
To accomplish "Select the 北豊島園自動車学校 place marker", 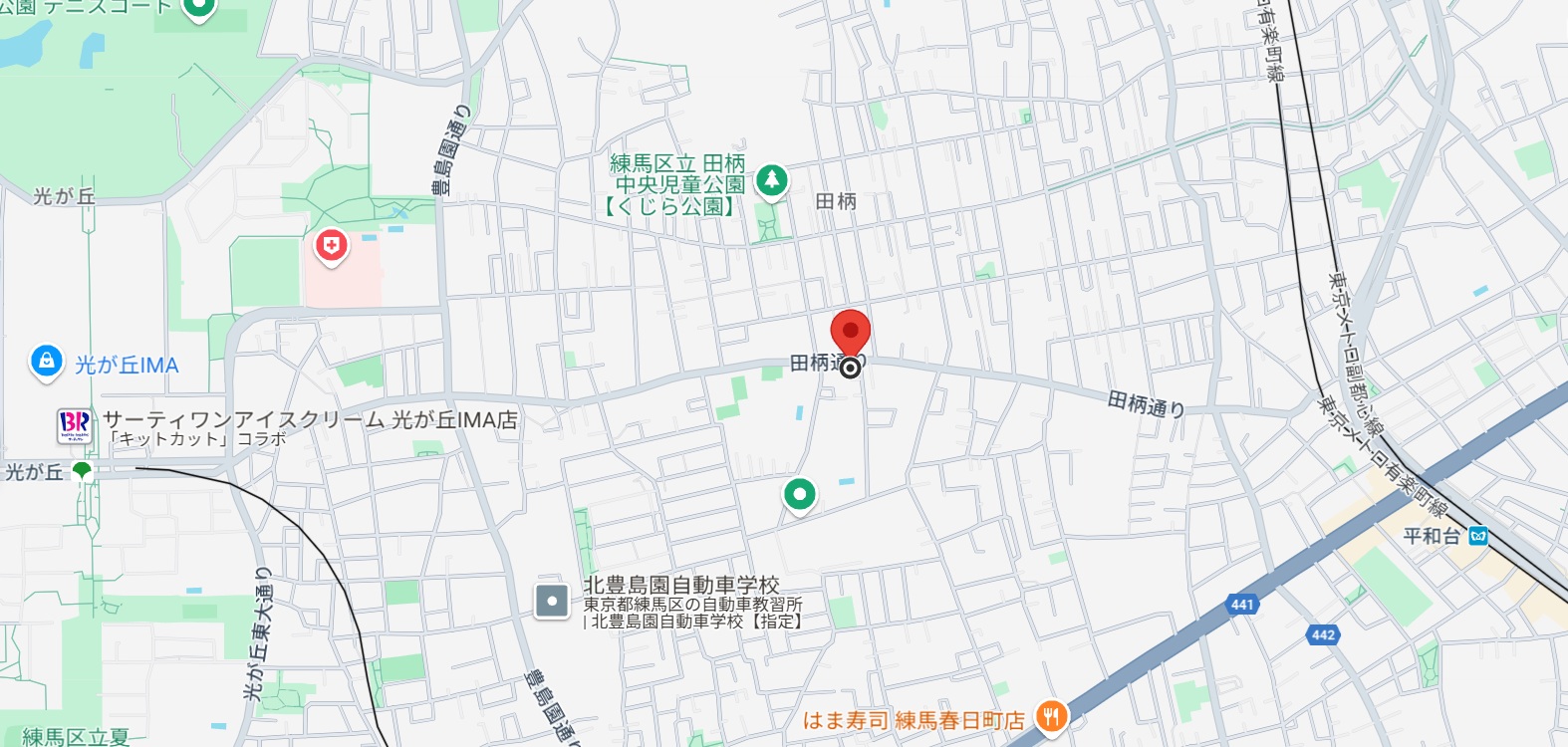I will 552,601.
